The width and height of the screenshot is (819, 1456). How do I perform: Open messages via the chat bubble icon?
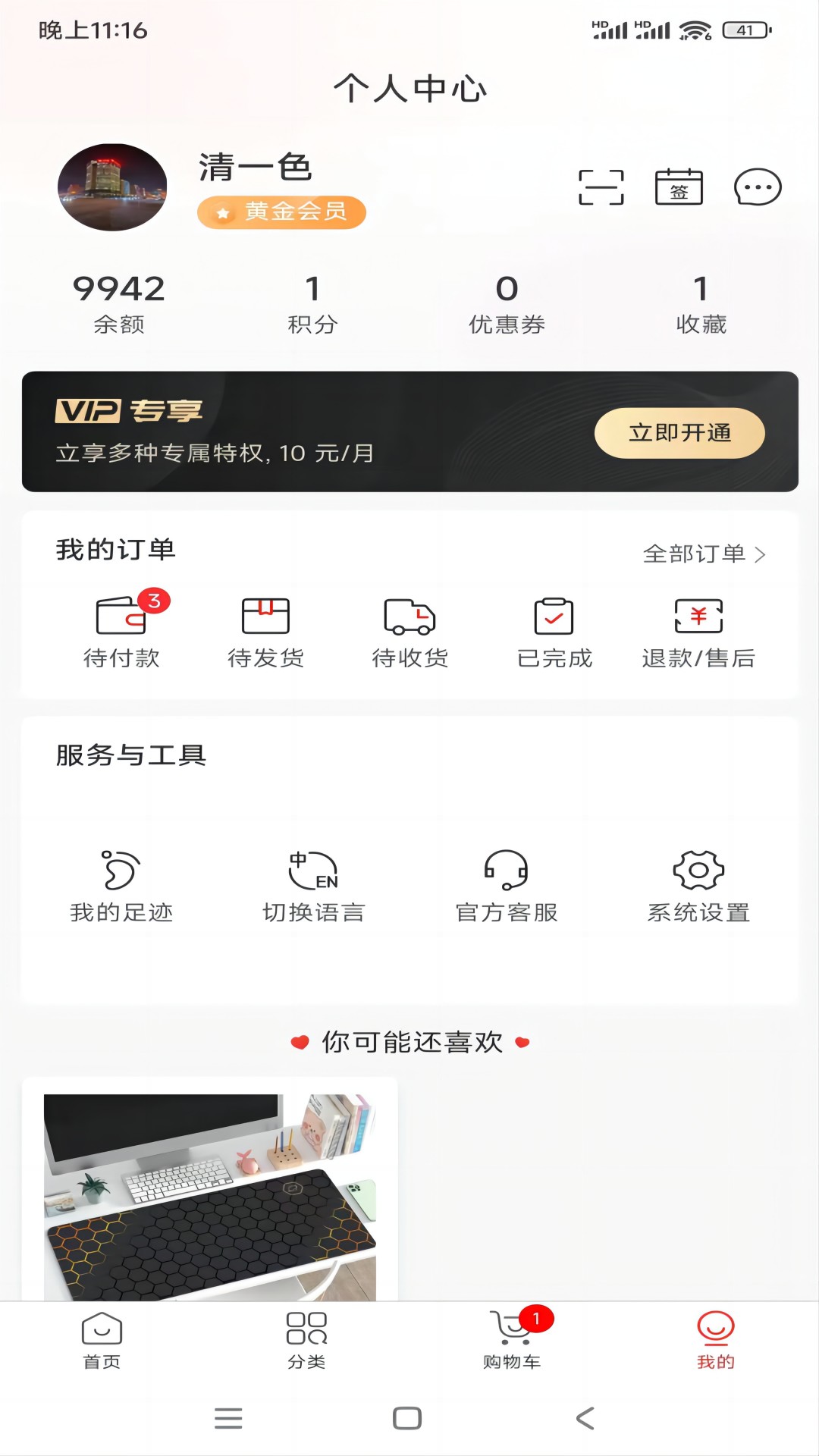(756, 186)
